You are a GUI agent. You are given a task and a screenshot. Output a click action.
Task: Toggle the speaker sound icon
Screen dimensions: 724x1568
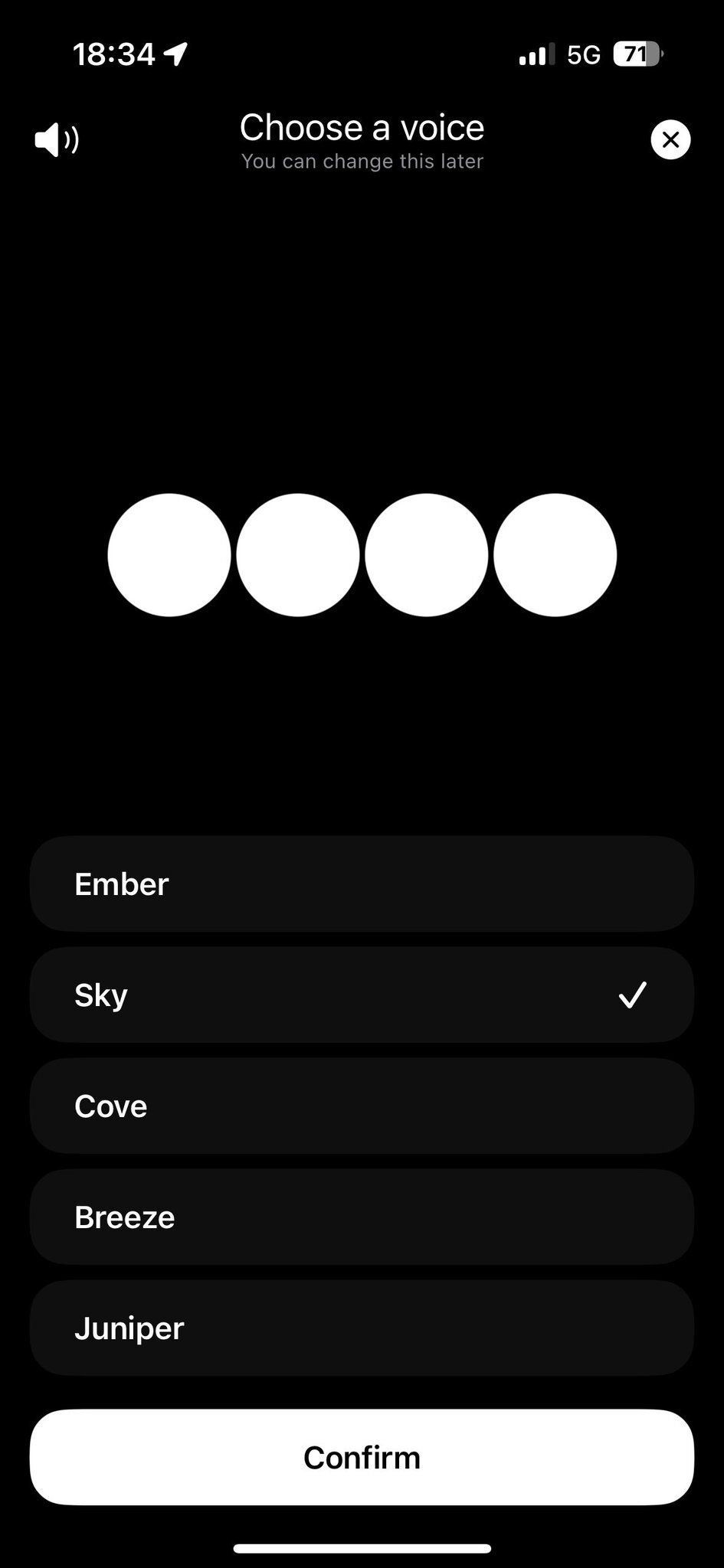point(57,139)
